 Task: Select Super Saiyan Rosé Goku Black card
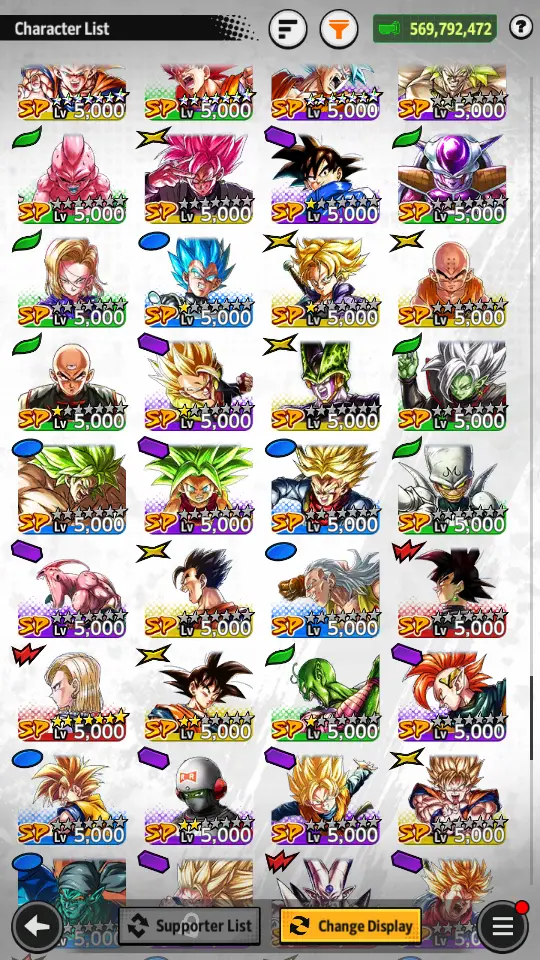pos(198,178)
